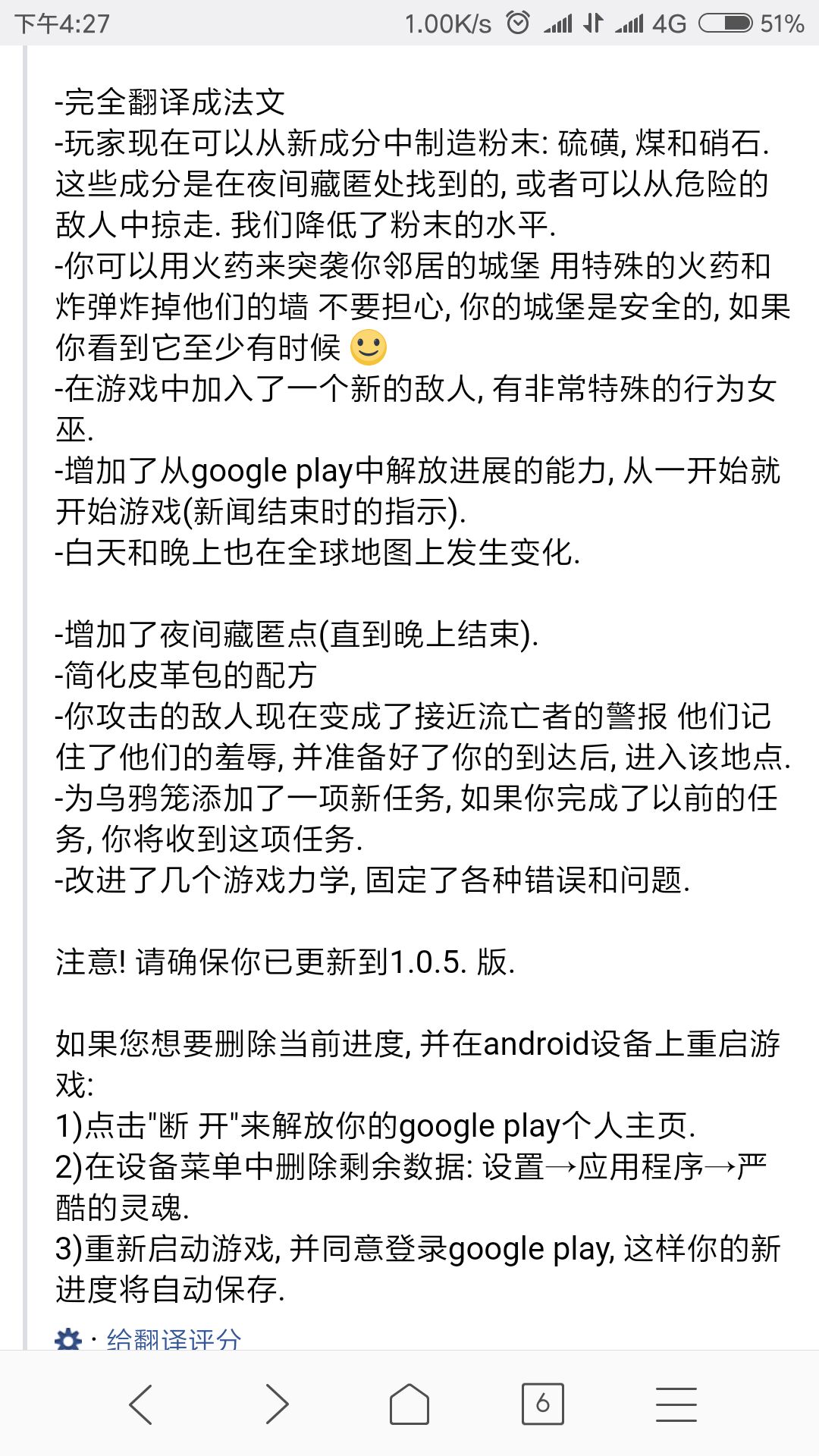Go forward with the browser forward arrow

[x=277, y=1404]
